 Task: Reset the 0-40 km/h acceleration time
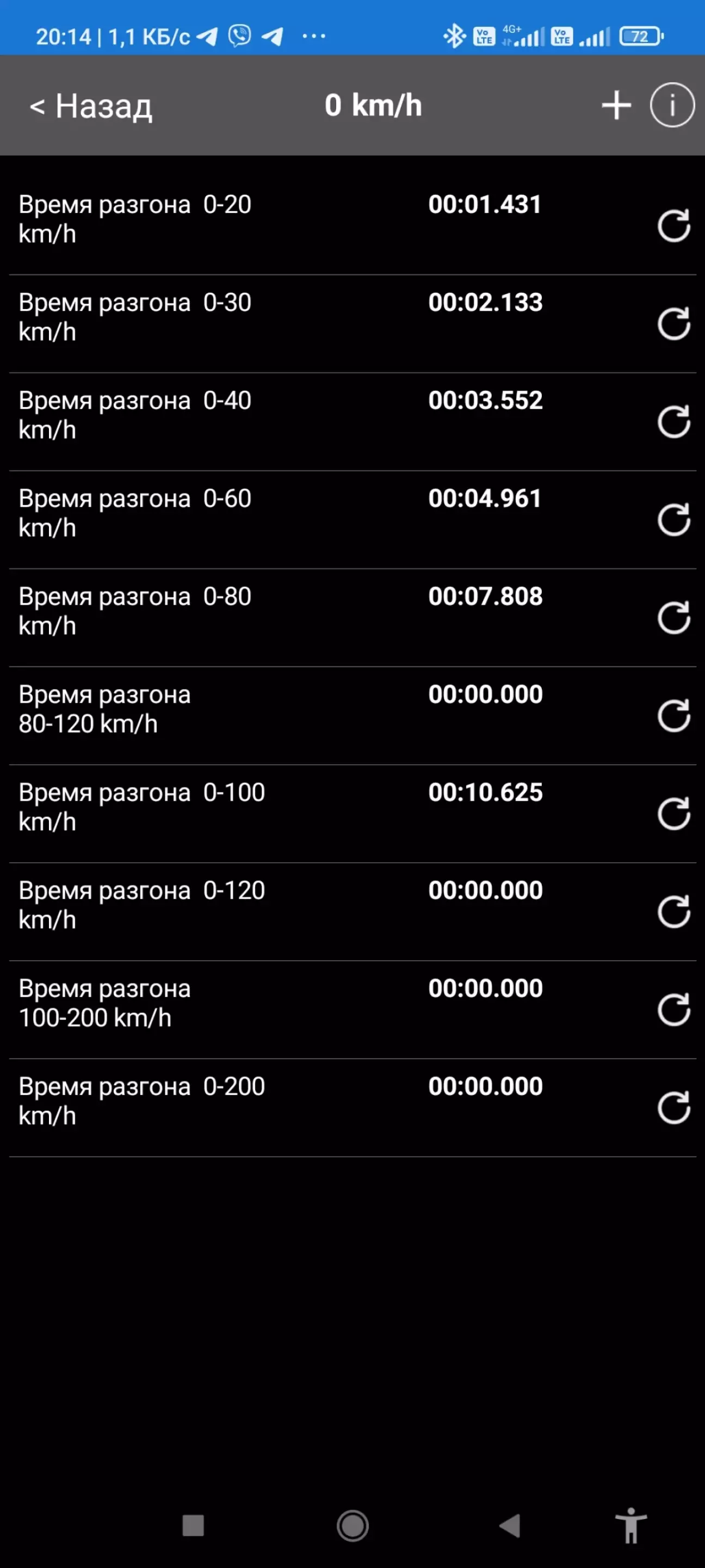(x=673, y=422)
